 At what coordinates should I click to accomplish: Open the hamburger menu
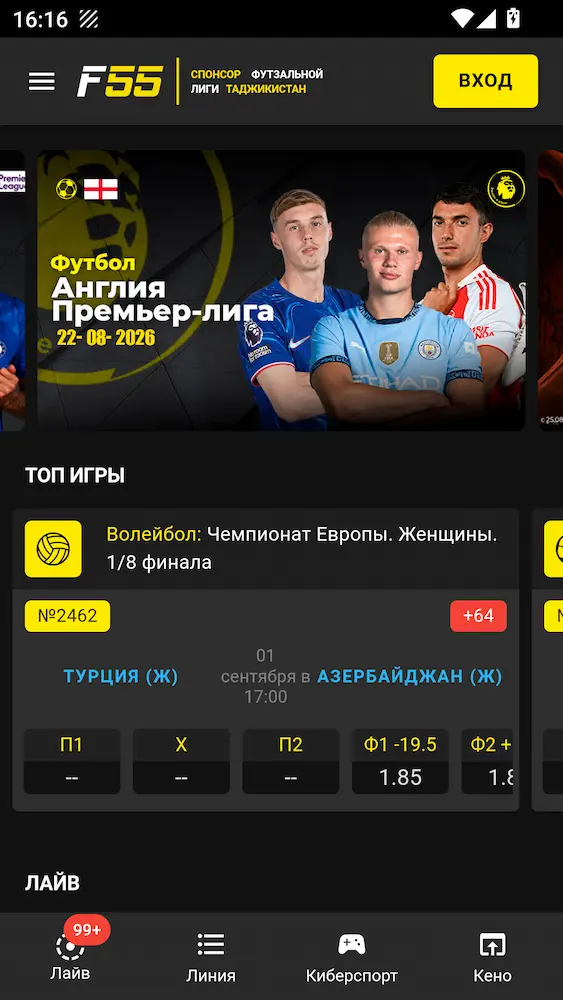41,81
